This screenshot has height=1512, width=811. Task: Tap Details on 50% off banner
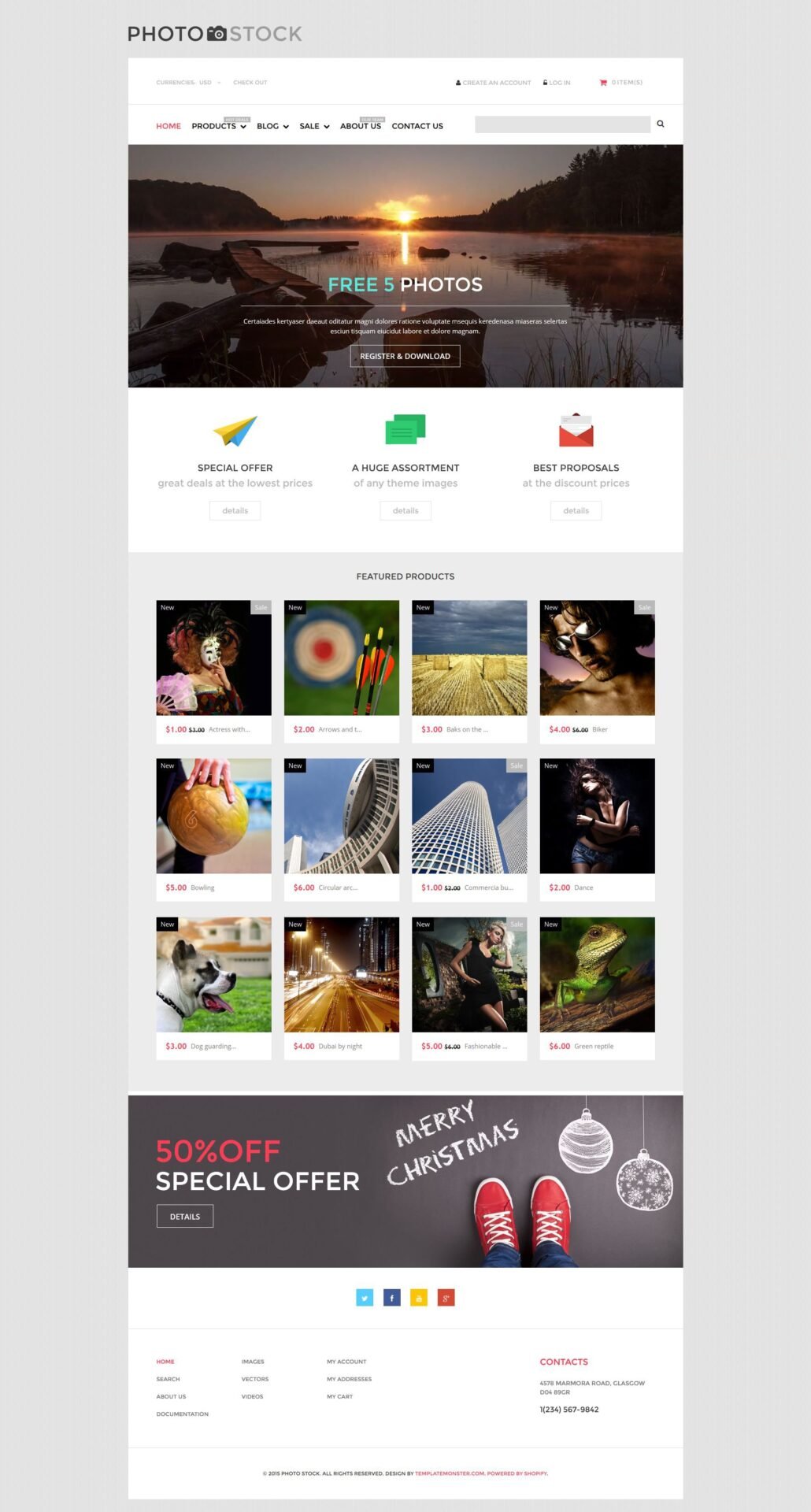tap(185, 1216)
